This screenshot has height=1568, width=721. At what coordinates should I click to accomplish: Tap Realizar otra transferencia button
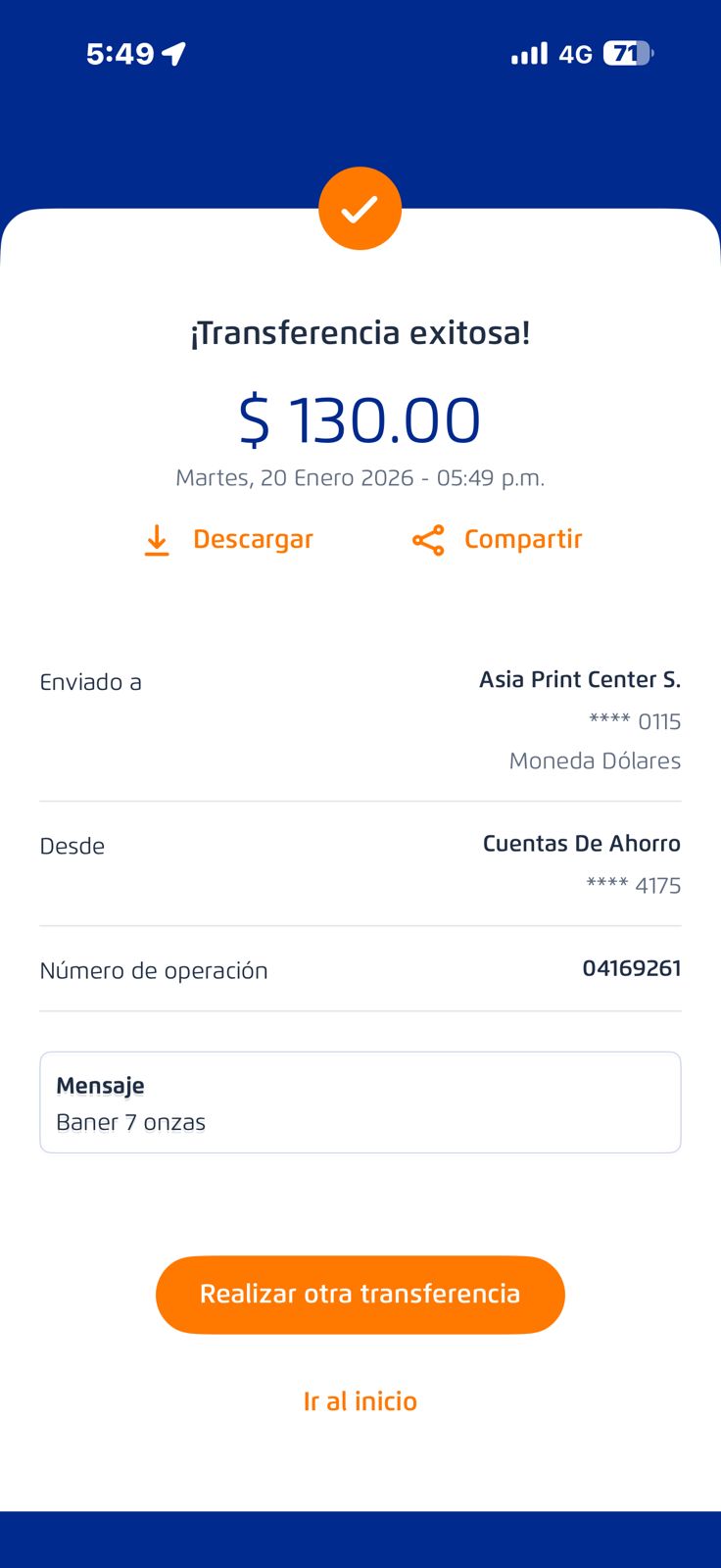click(x=360, y=1295)
